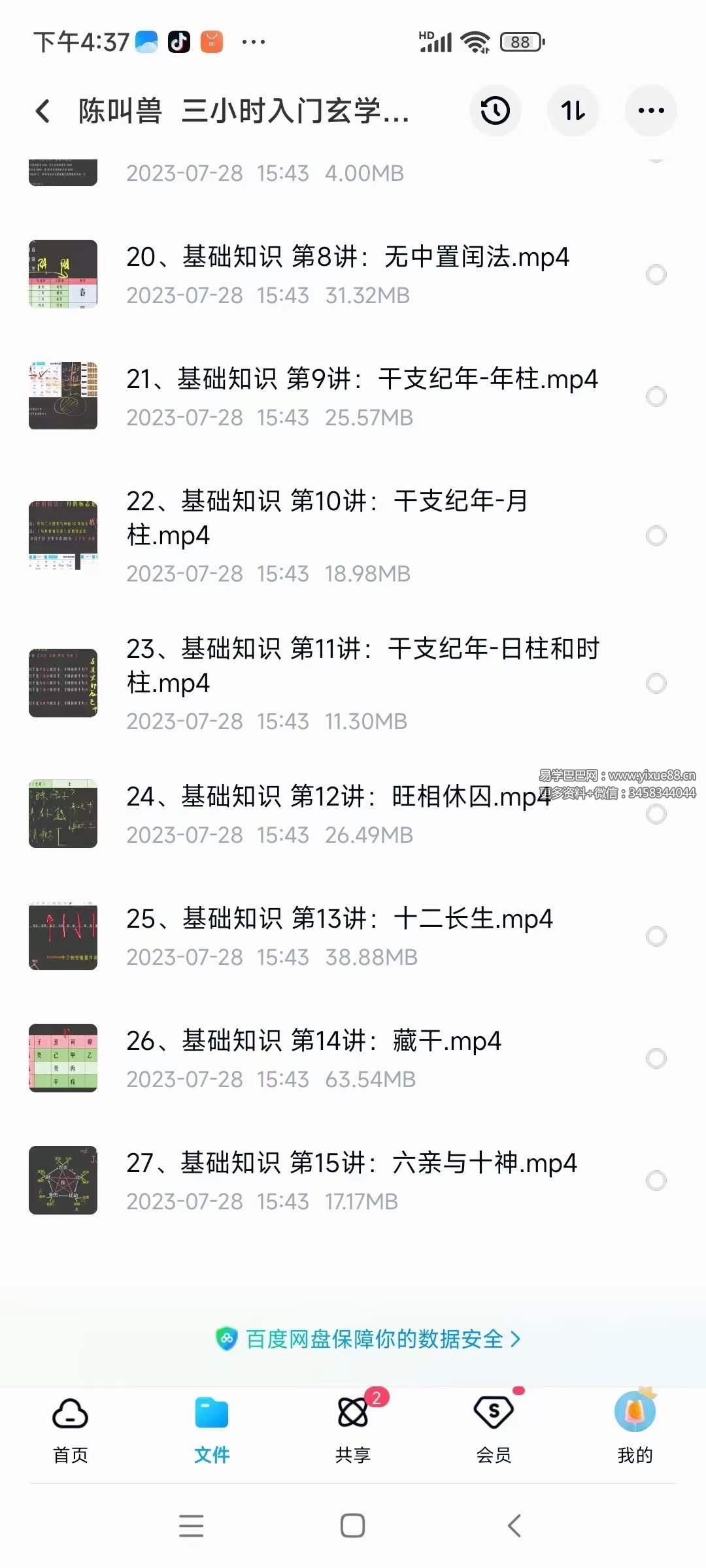Tap the back arrow at top left
Image resolution: width=706 pixels, height=1568 pixels.
pos(43,111)
